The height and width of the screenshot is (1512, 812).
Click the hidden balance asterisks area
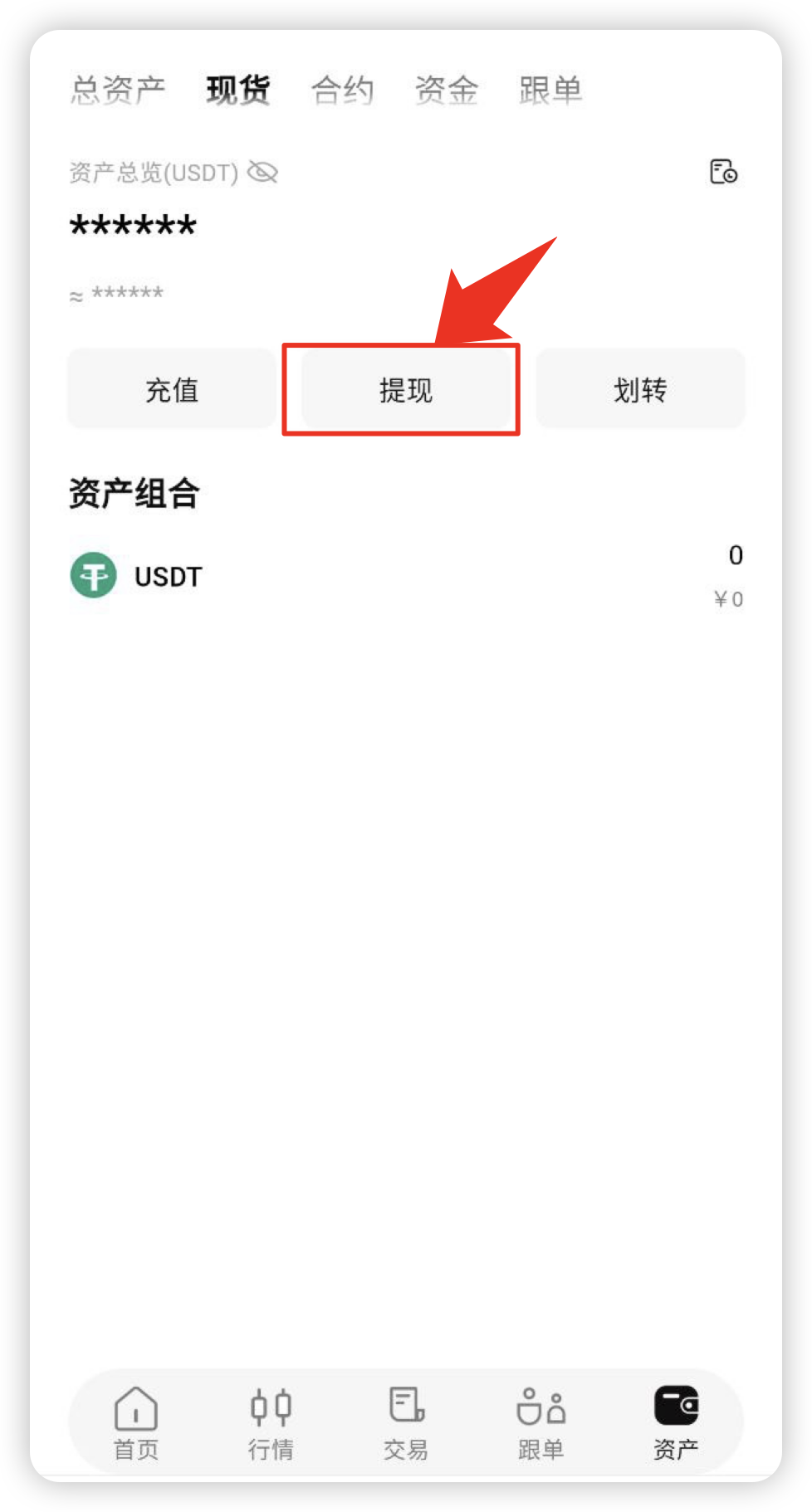coord(133,224)
